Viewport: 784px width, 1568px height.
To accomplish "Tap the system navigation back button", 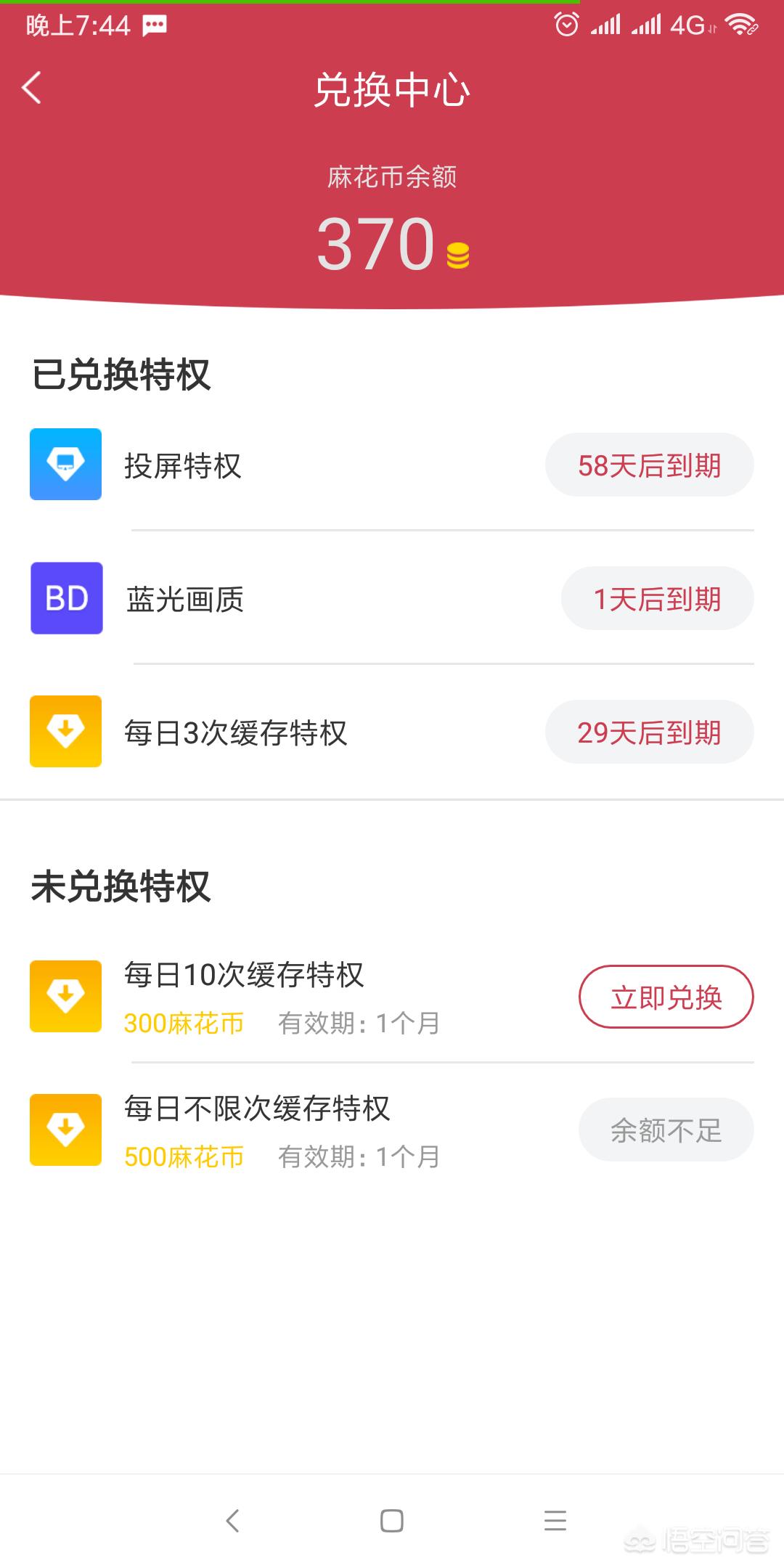I will point(232,1520).
